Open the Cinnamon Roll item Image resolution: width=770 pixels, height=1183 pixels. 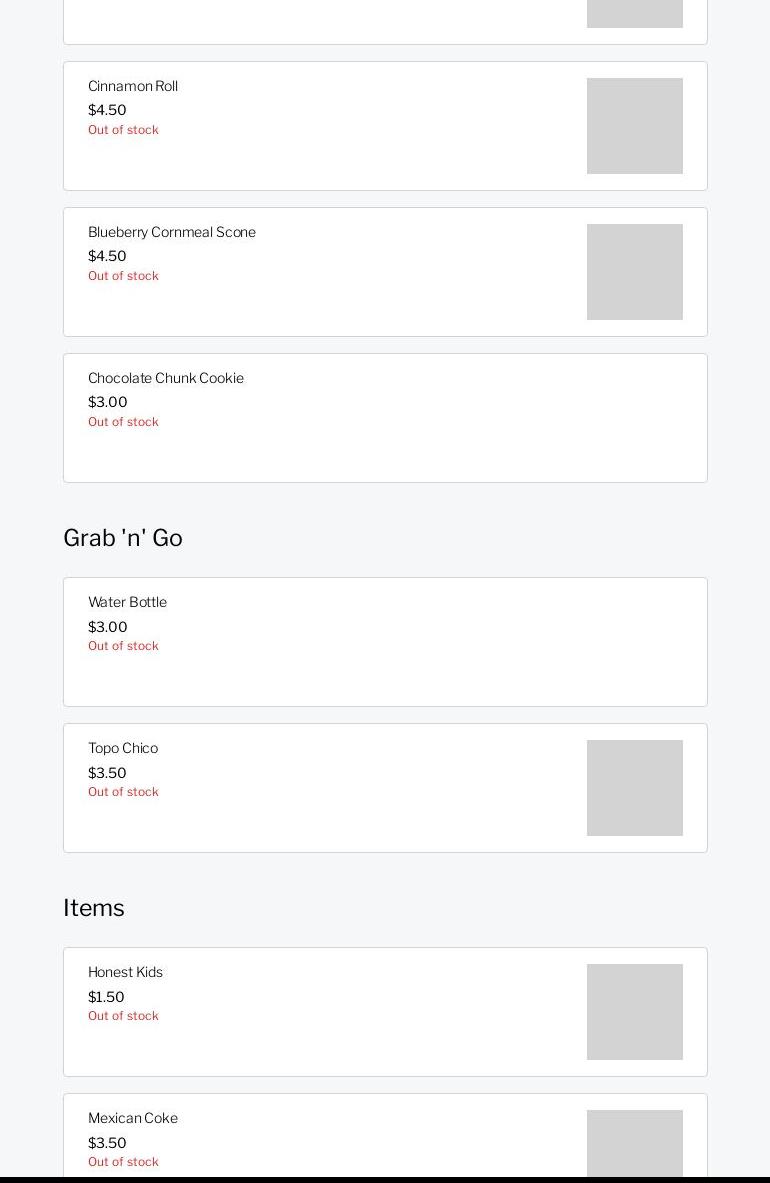click(385, 126)
